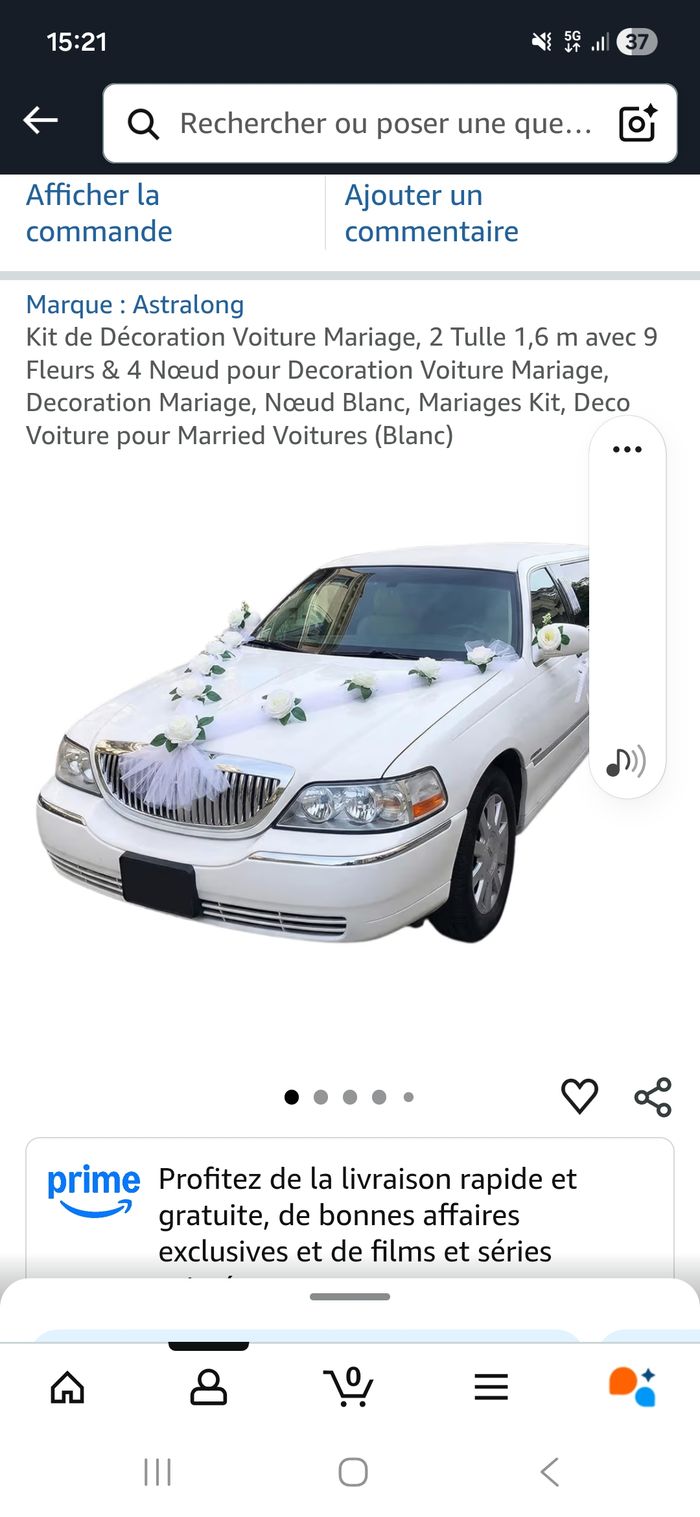
Task: Expand the bottom sheet handle
Action: tap(350, 1297)
